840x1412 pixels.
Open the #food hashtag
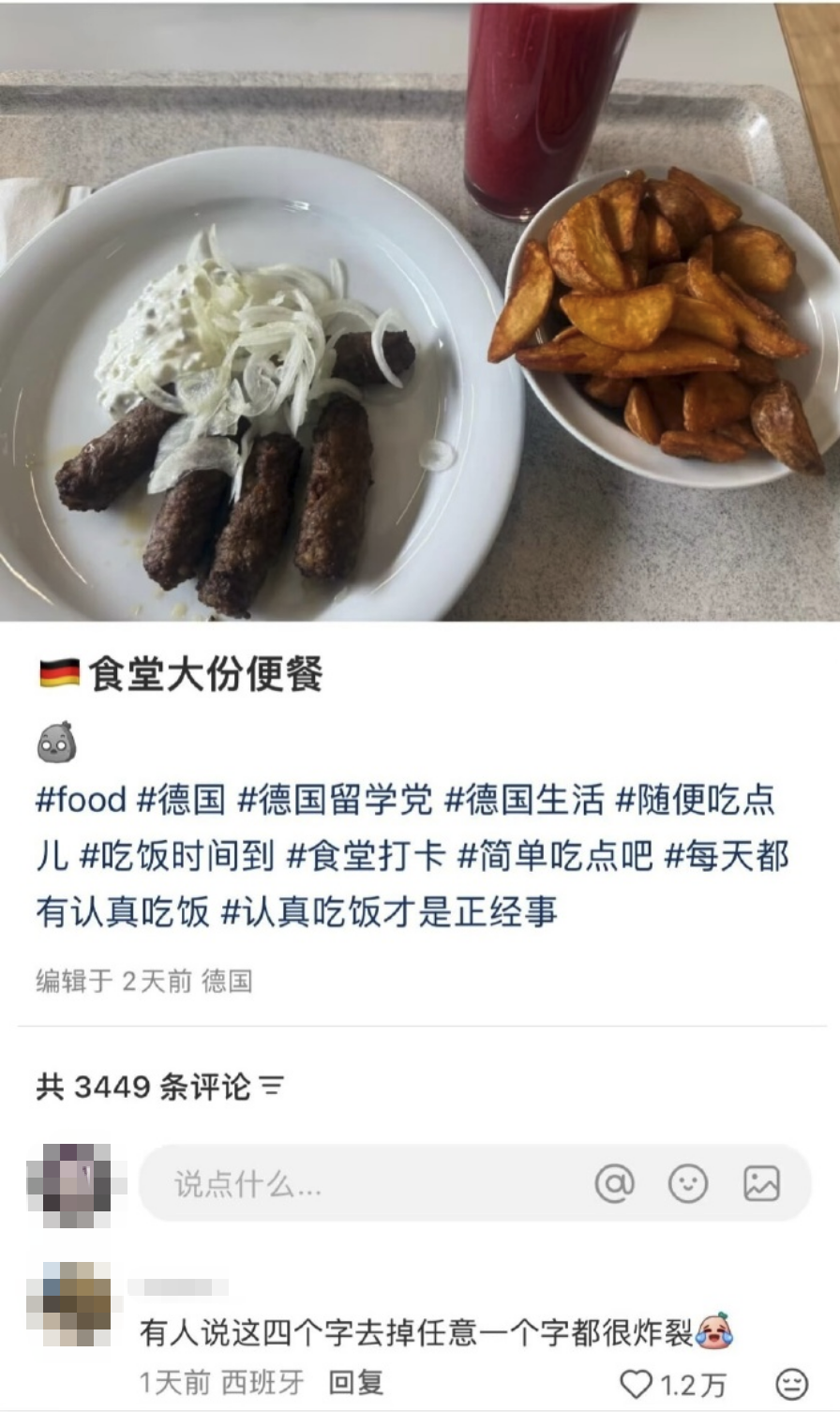[81, 800]
